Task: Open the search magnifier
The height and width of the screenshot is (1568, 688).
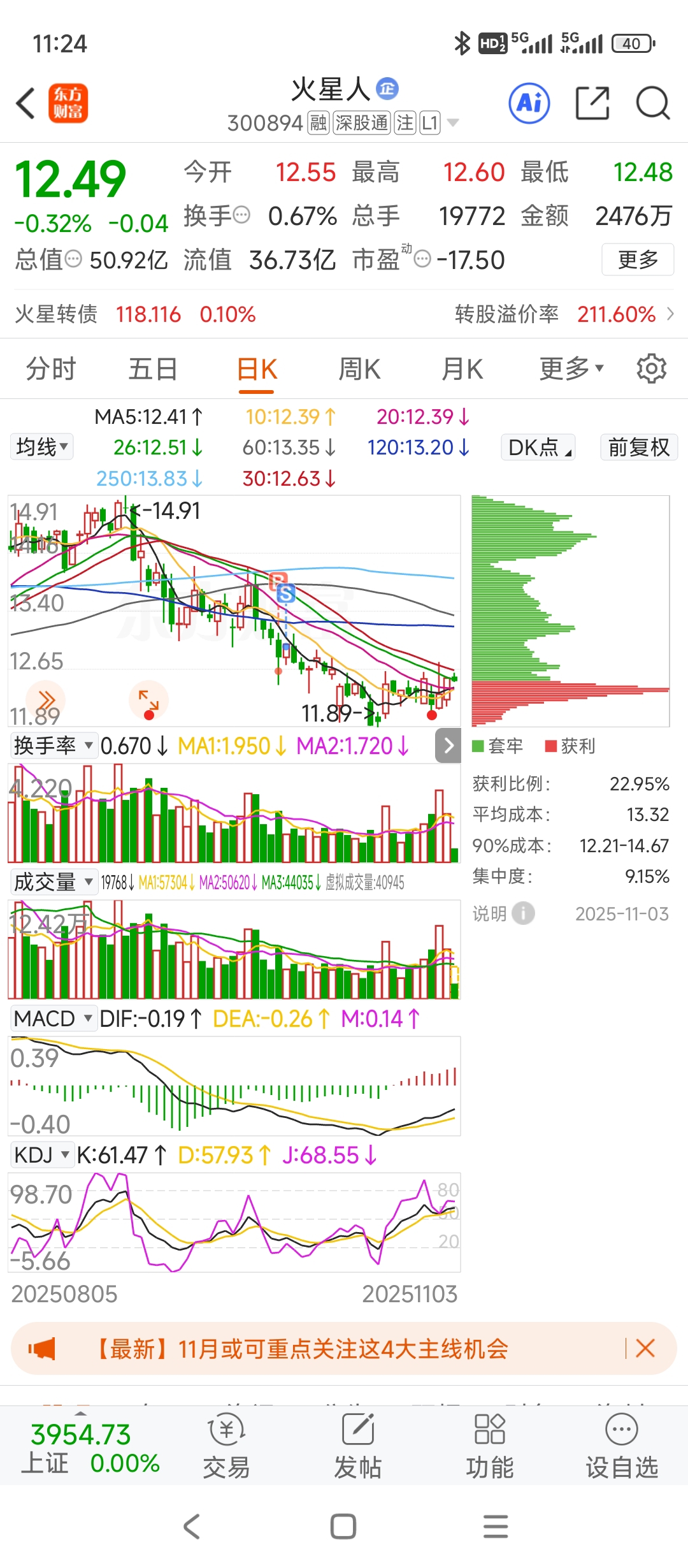Action: coord(653,103)
